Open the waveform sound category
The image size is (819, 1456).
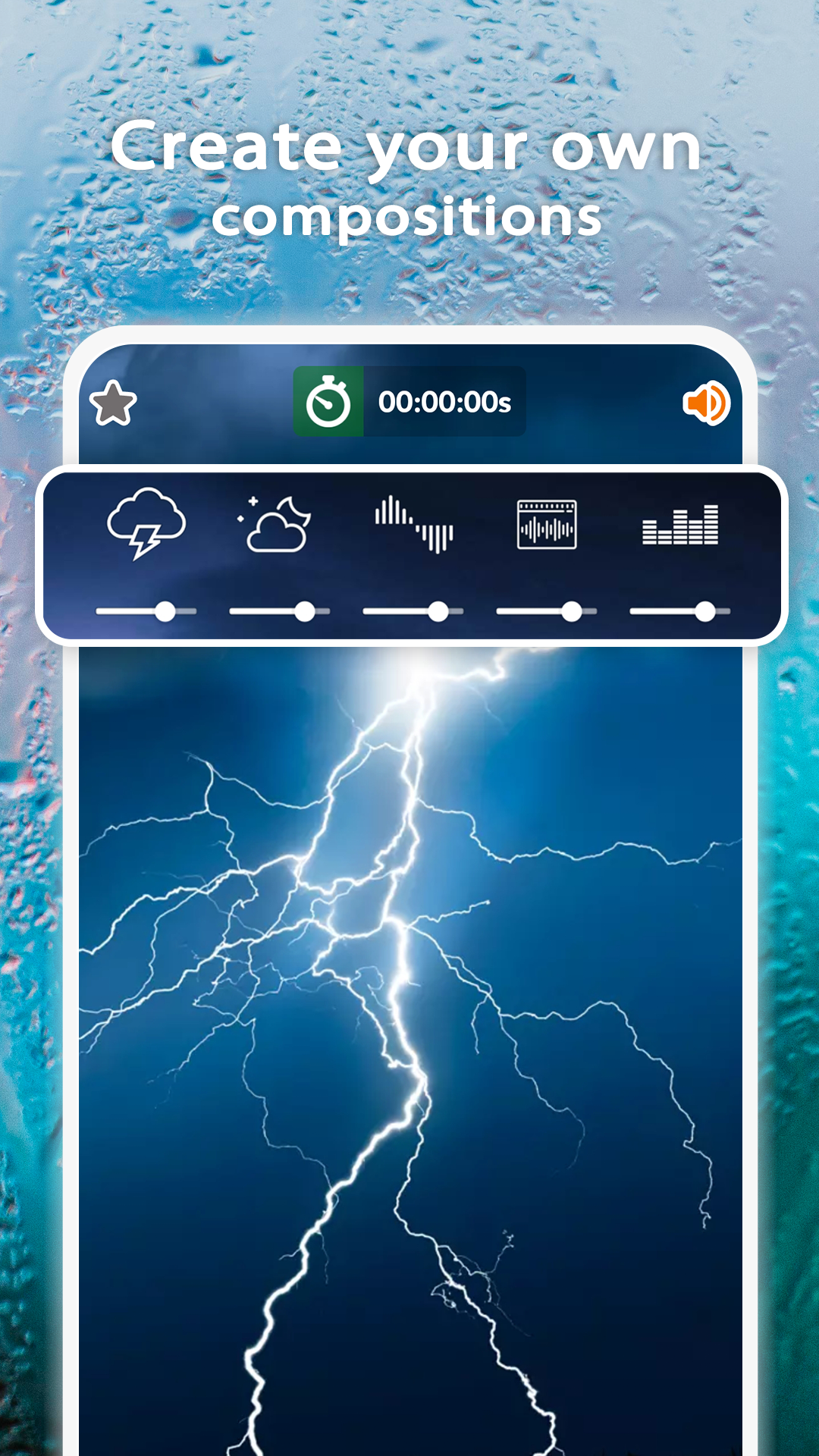coord(413,523)
